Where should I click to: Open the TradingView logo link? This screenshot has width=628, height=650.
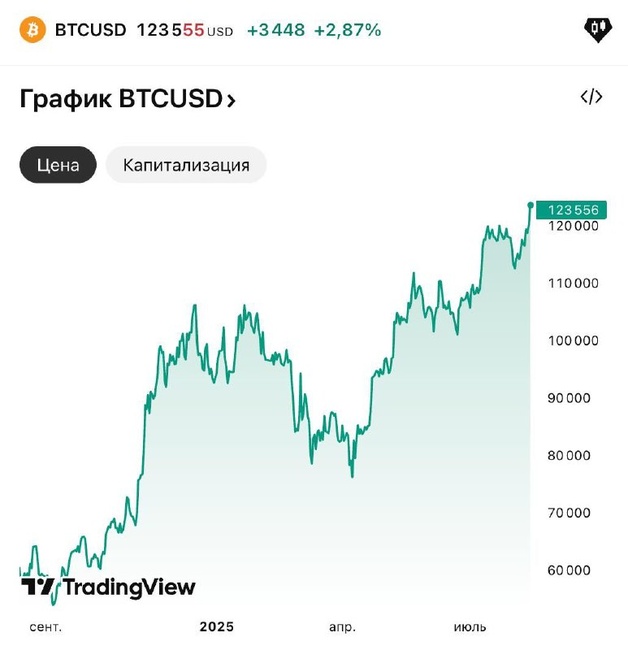pyautogui.click(x=108, y=587)
